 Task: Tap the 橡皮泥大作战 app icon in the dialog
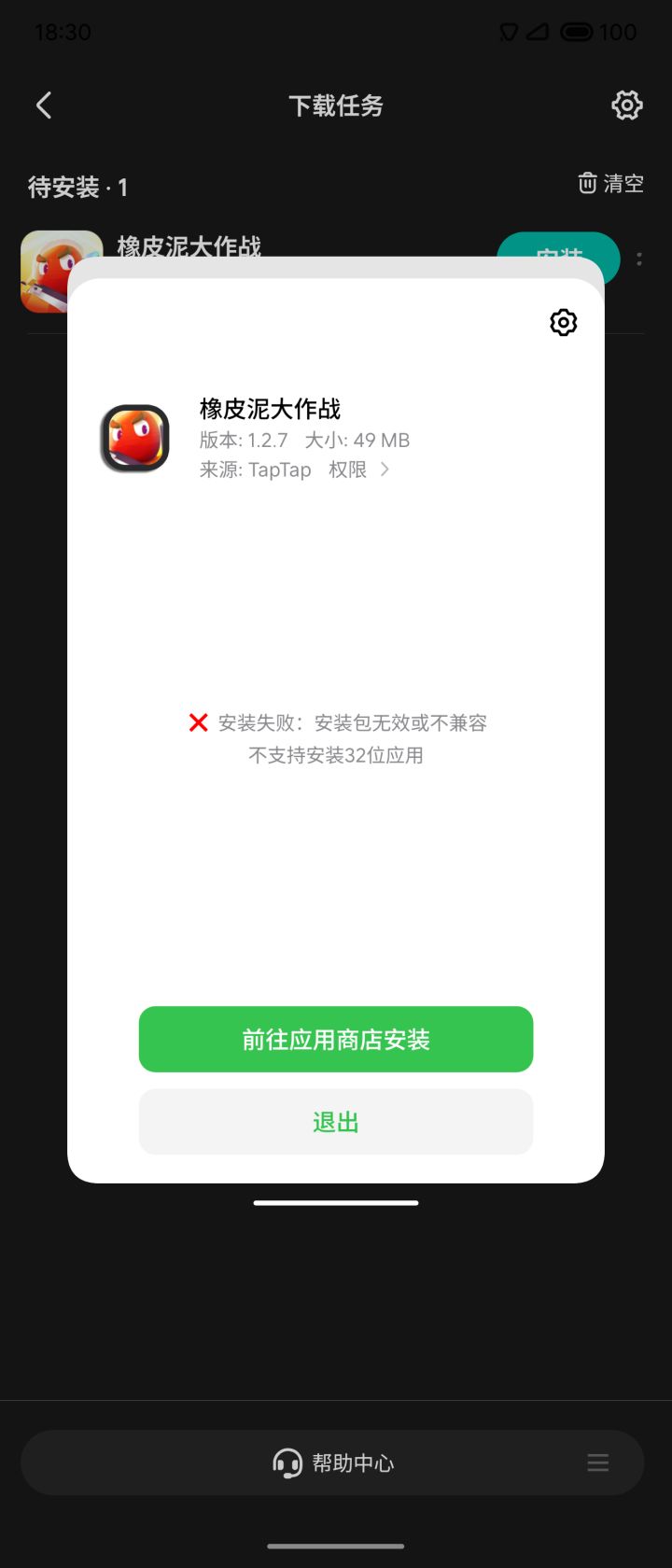click(x=134, y=437)
